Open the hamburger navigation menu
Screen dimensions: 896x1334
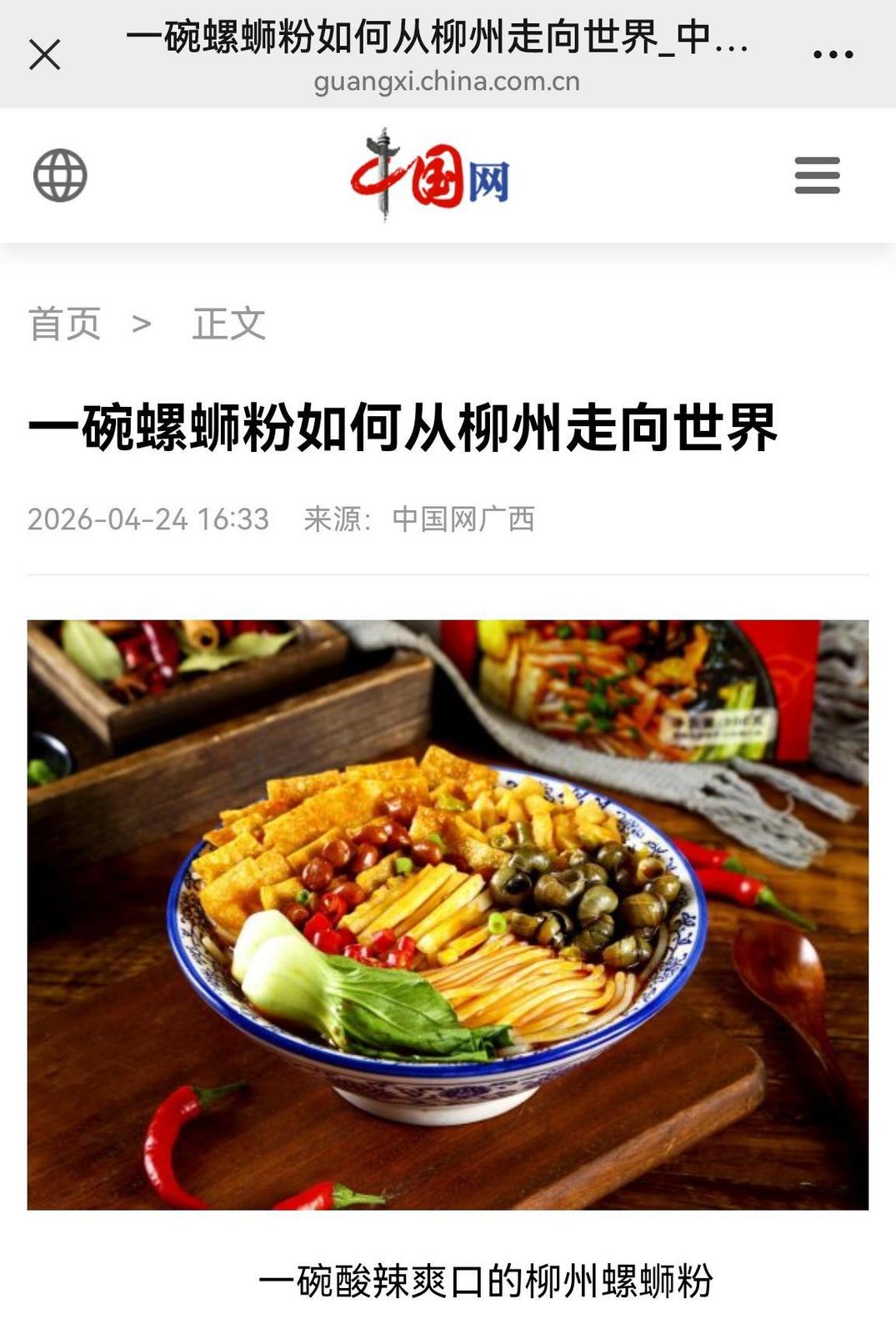point(817,175)
